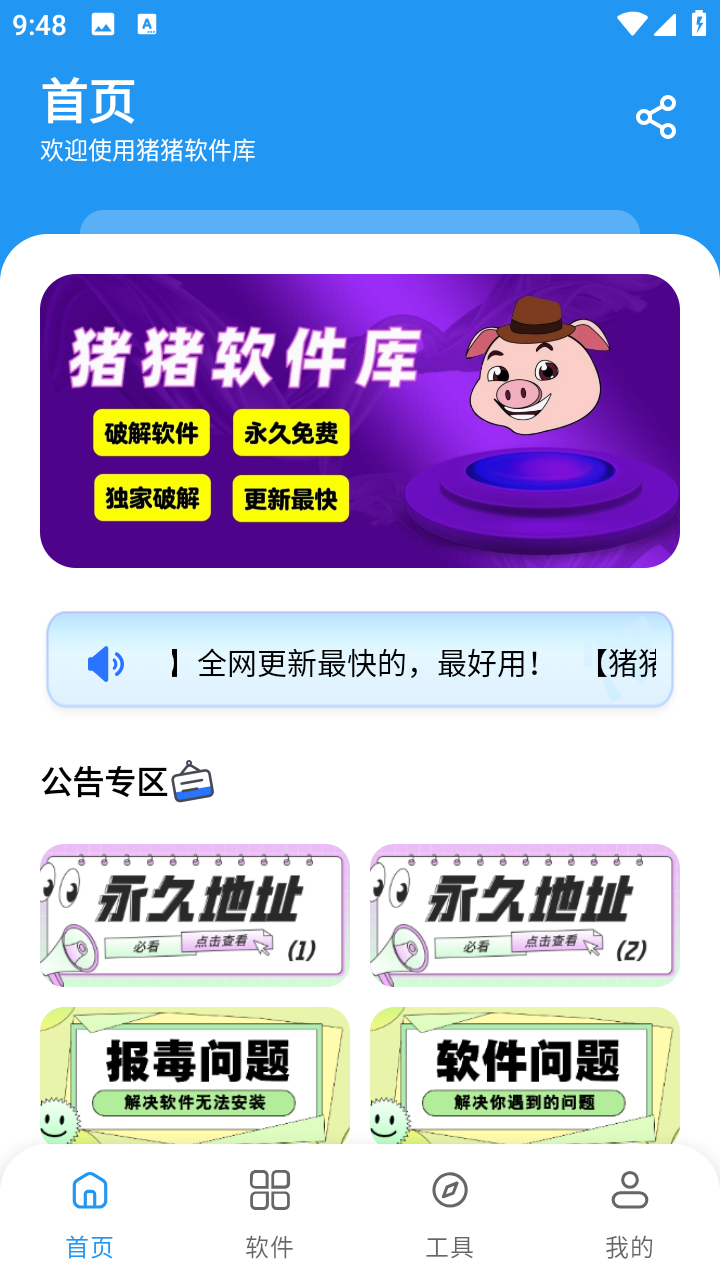
Task: Open the 永久地址 (2) card
Action: click(525, 915)
